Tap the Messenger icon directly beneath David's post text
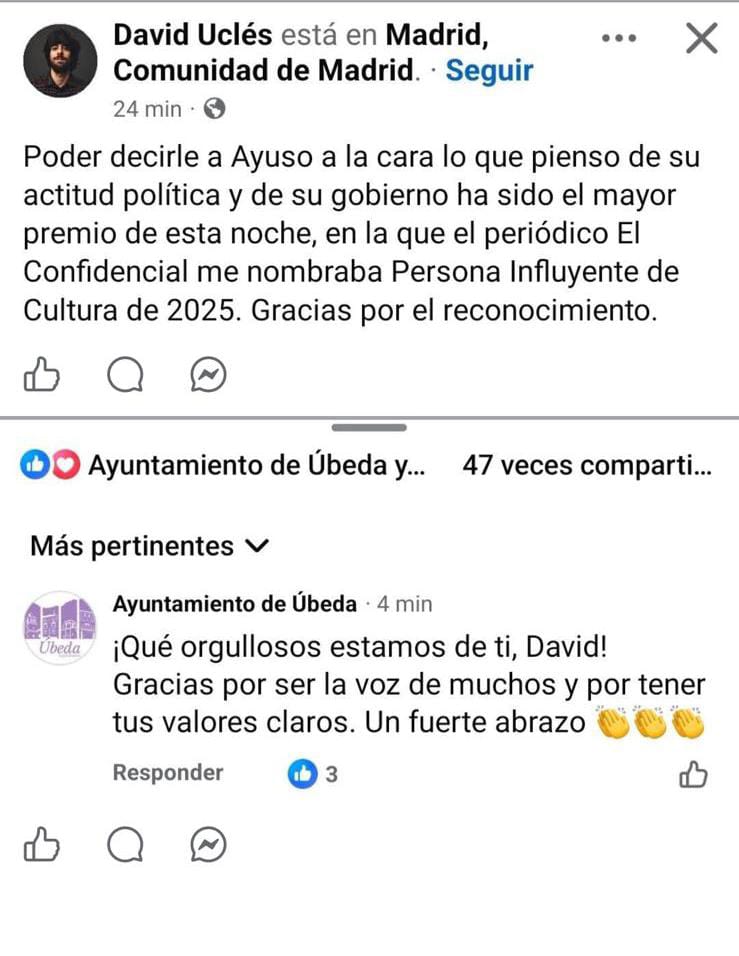The width and height of the screenshot is (739, 956). click(x=208, y=375)
